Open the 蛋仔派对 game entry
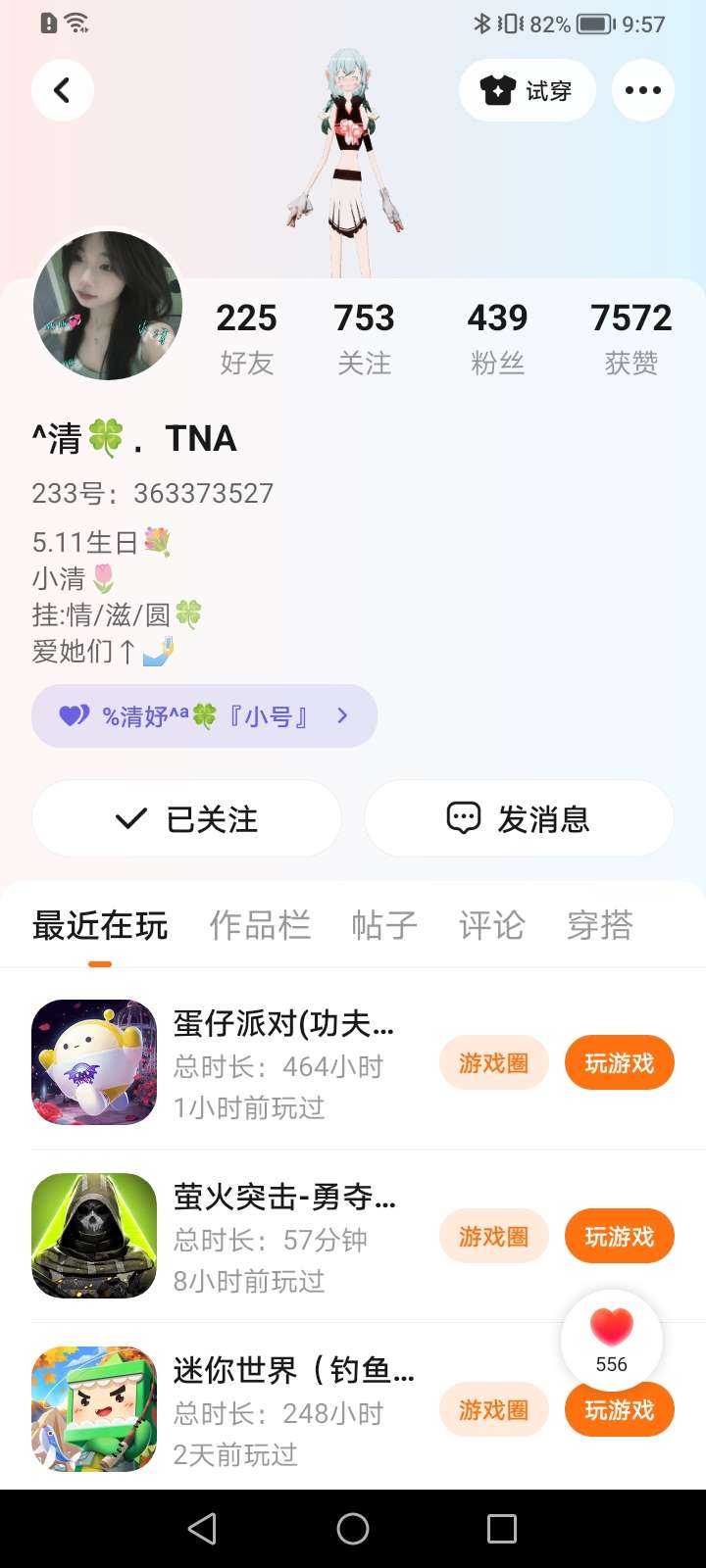 [284, 1062]
